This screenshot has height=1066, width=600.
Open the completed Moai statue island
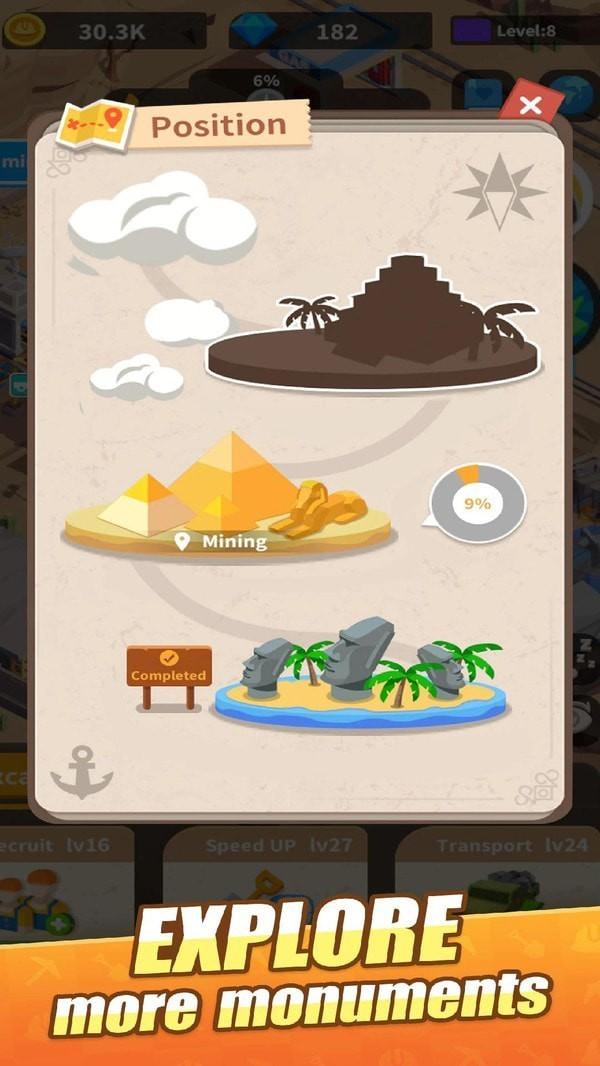pyautogui.click(x=360, y=675)
